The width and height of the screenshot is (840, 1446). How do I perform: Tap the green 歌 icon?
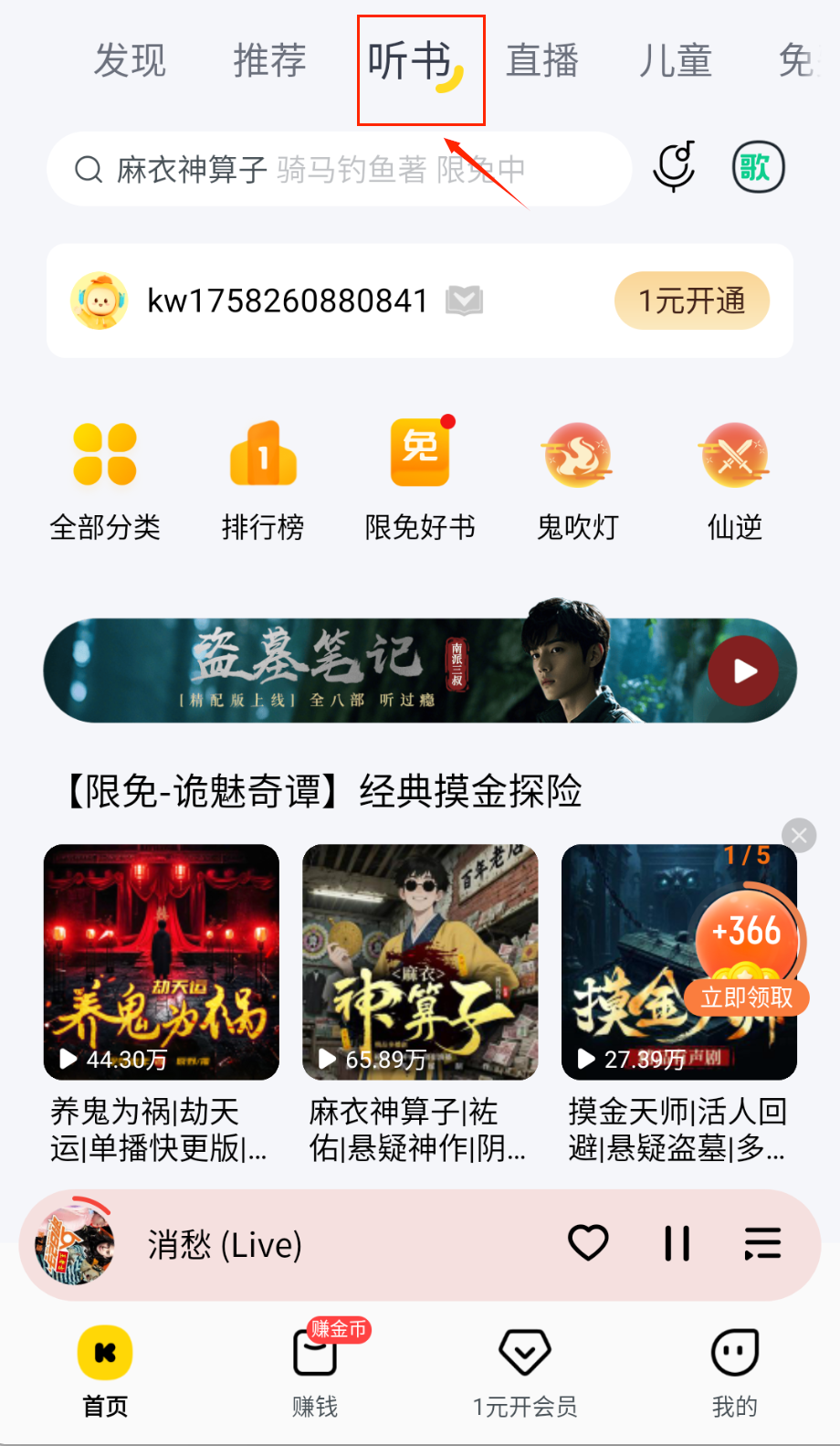(x=758, y=167)
